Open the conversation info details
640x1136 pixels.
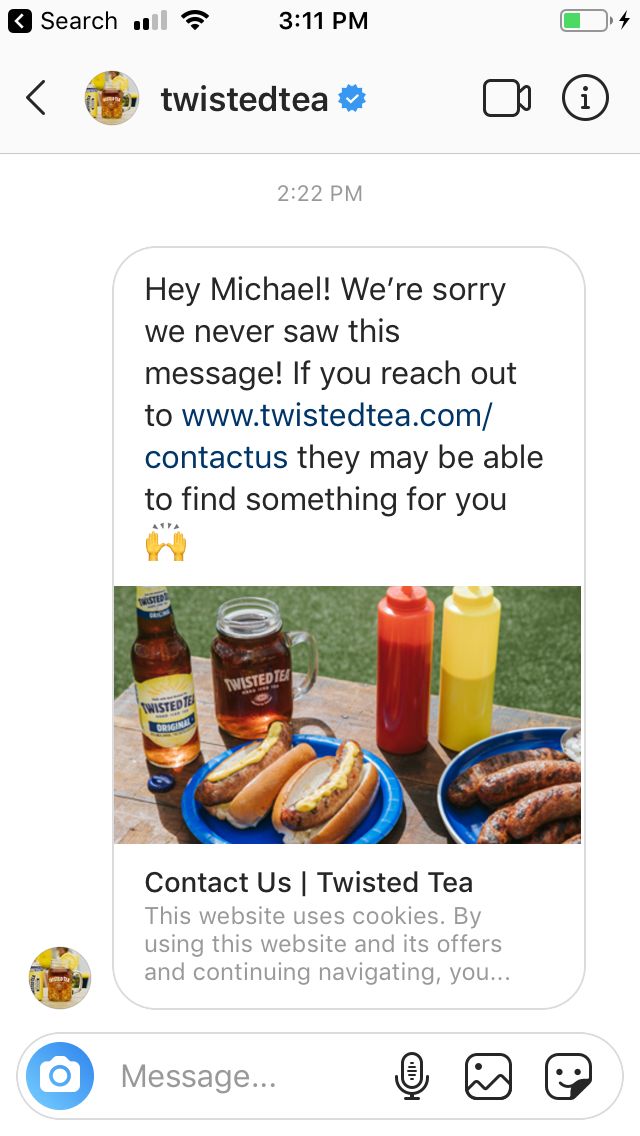[x=585, y=98]
